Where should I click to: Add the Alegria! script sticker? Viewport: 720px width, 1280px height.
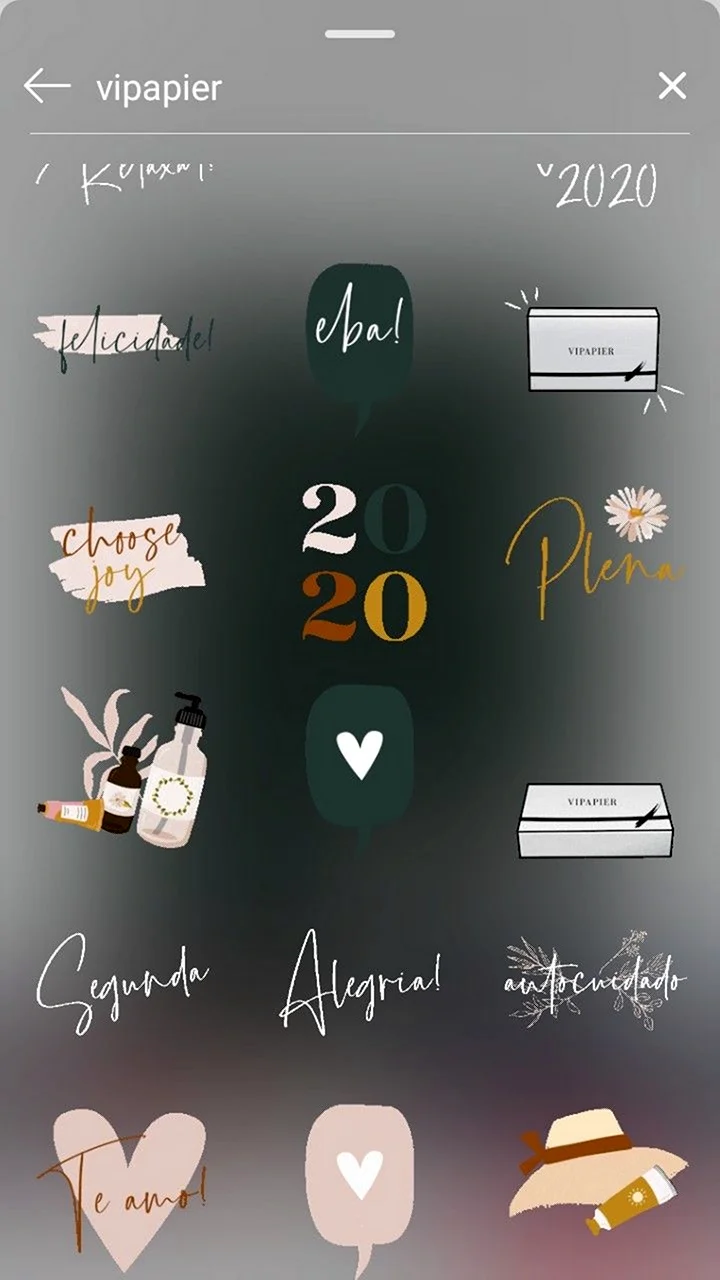(x=359, y=983)
